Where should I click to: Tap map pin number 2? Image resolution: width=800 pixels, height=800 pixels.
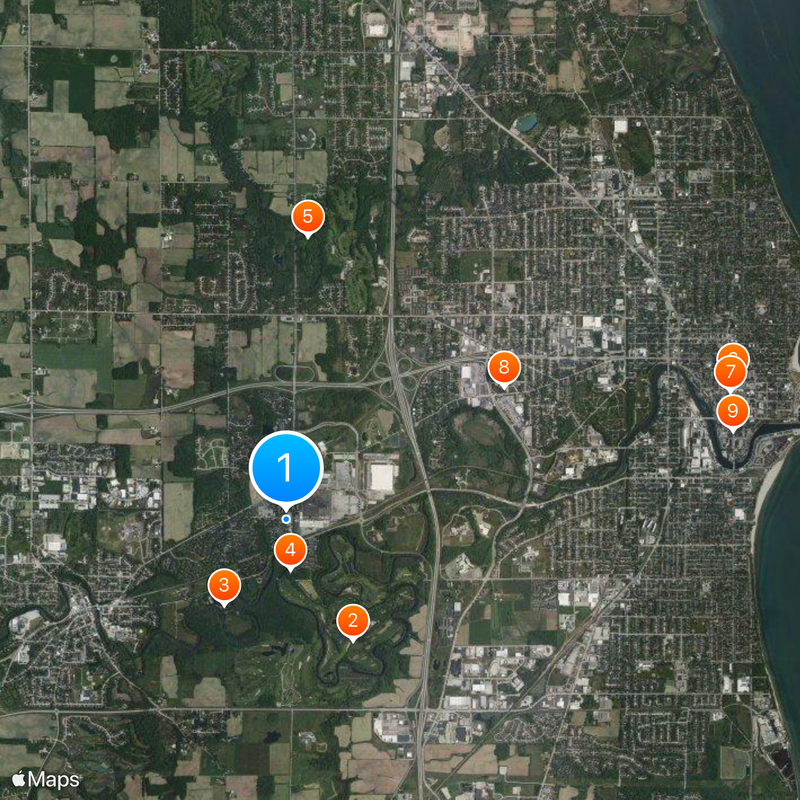tap(352, 621)
